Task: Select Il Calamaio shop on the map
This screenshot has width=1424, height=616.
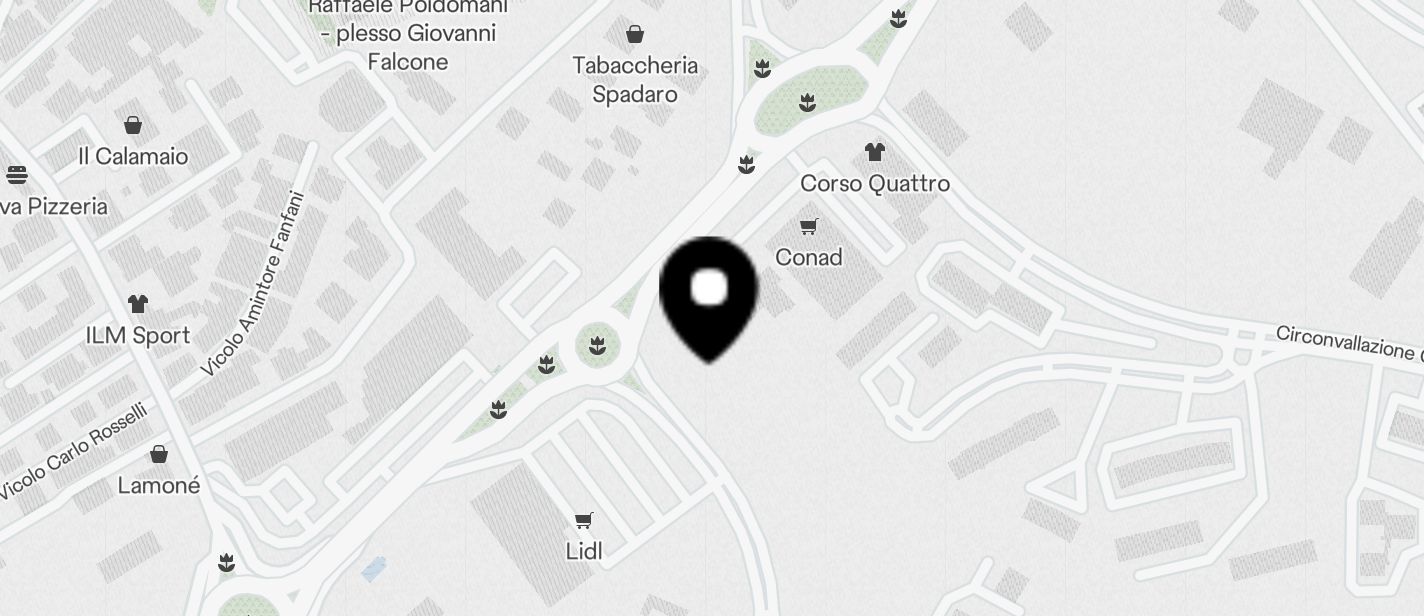Action: (x=133, y=126)
